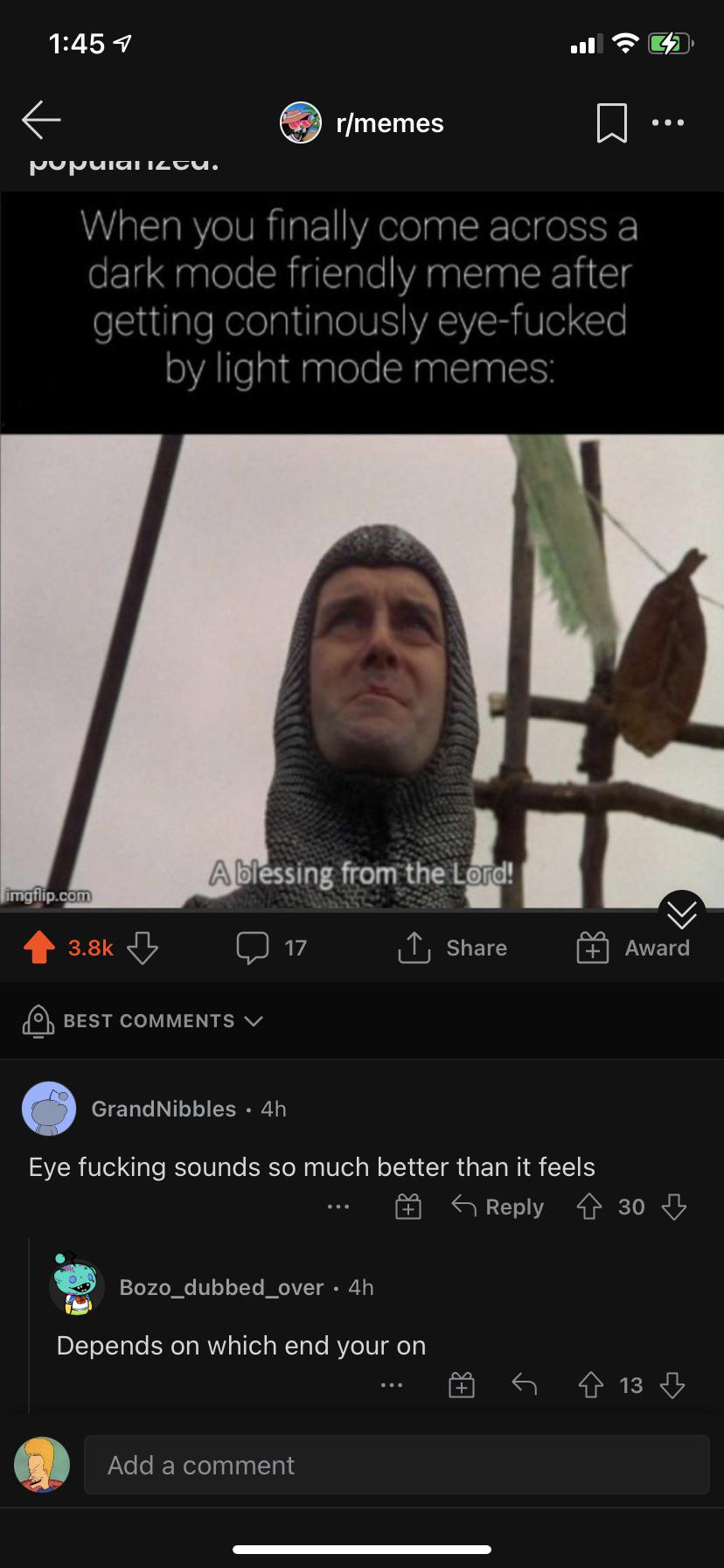Bookmark this post
The width and height of the screenshot is (724, 1568).
tap(611, 122)
